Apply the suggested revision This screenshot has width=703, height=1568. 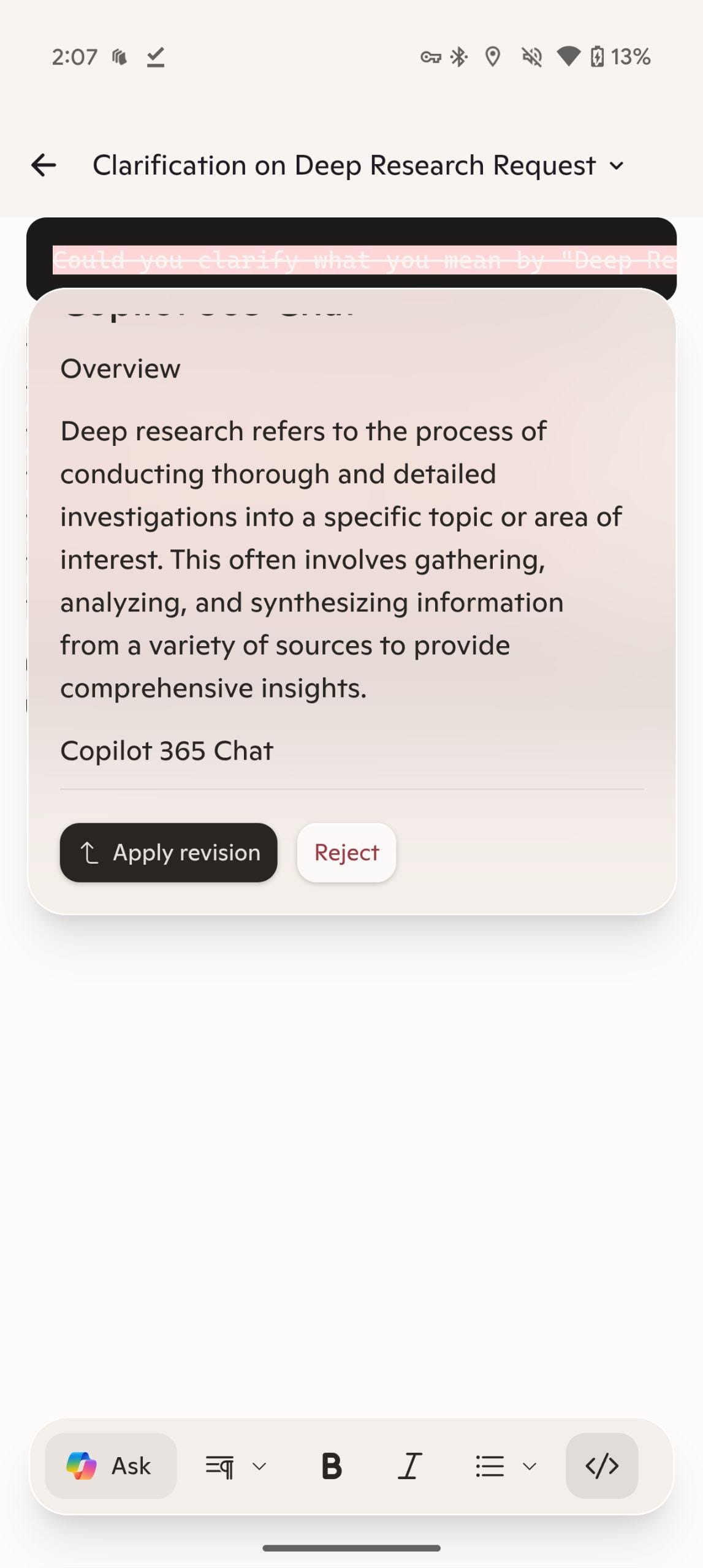[169, 853]
